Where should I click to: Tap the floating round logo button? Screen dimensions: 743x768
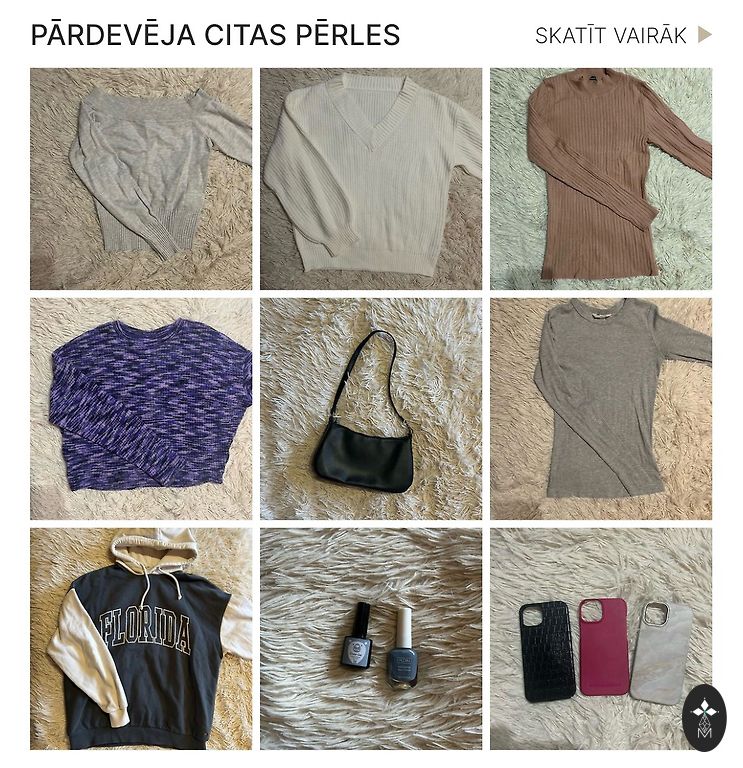click(x=704, y=717)
